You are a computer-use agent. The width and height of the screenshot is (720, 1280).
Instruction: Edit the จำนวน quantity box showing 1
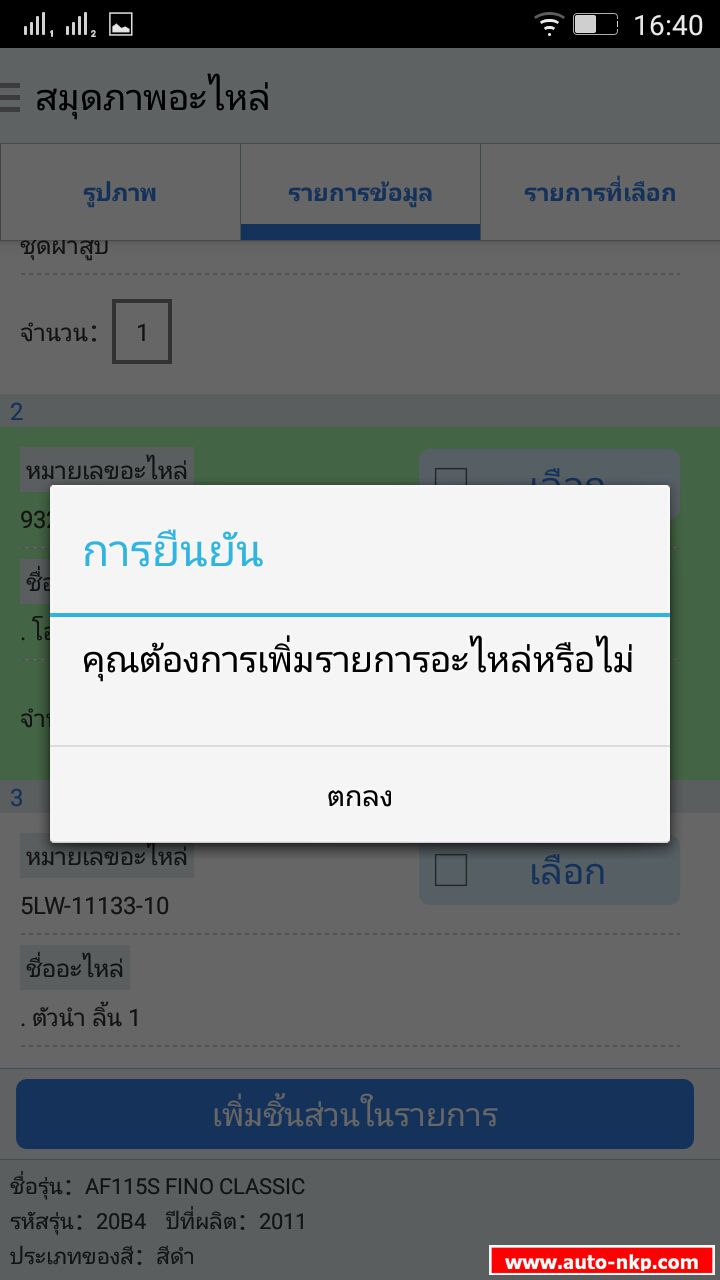click(142, 332)
